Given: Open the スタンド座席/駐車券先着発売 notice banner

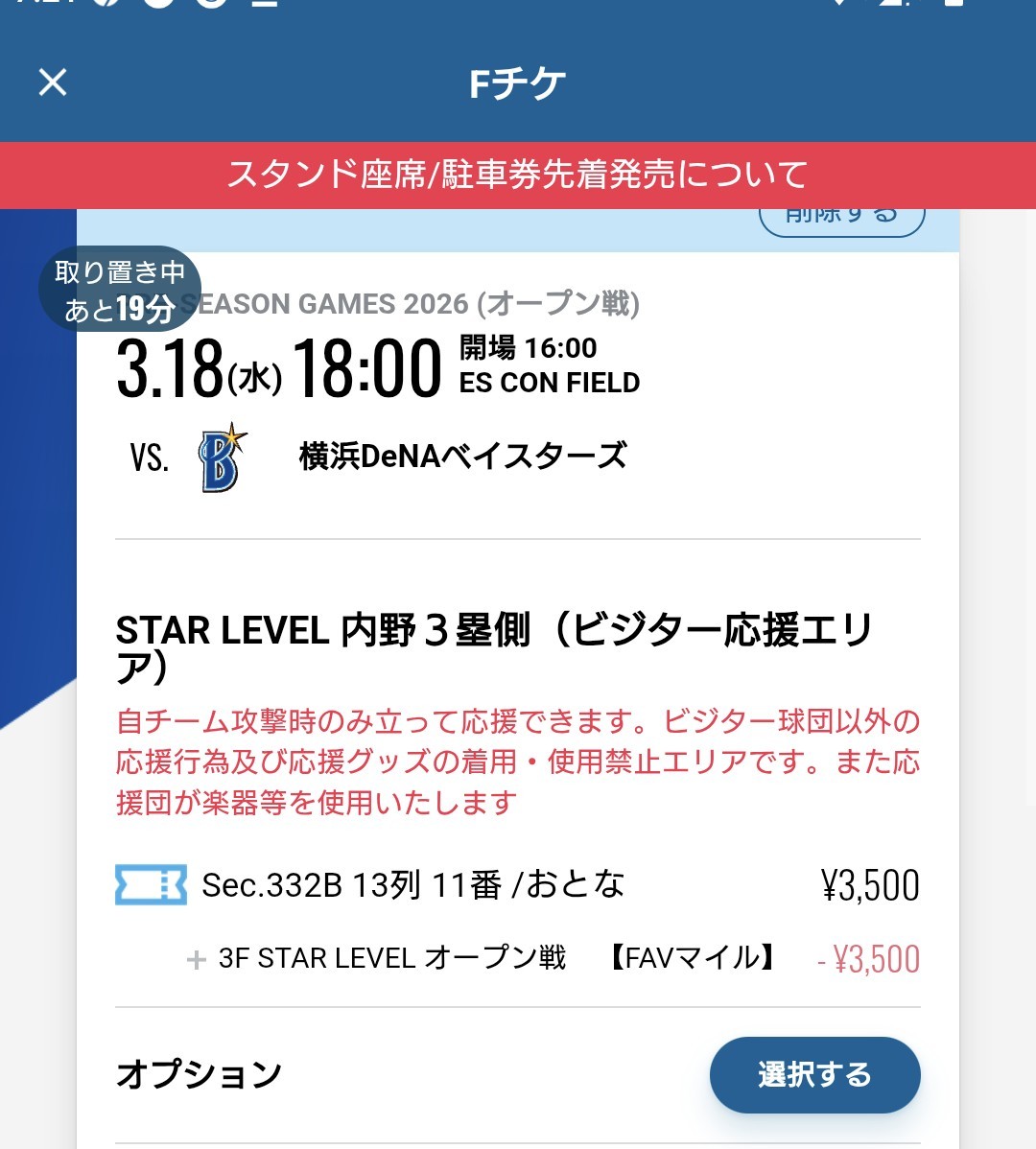Looking at the screenshot, I should (x=518, y=176).
